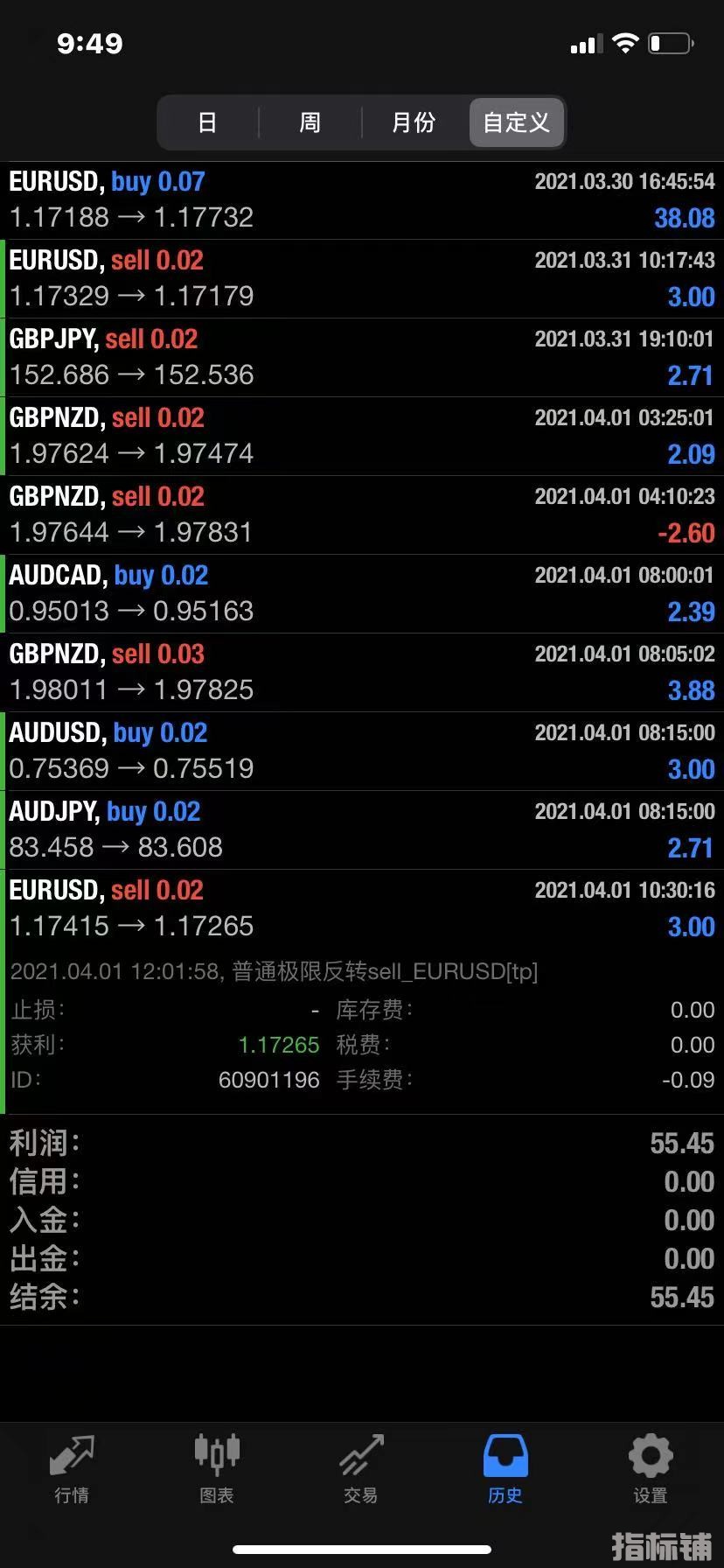Expand the AUDUSD buy 0.02 trade
This screenshot has height=1568, width=724.
(362, 752)
